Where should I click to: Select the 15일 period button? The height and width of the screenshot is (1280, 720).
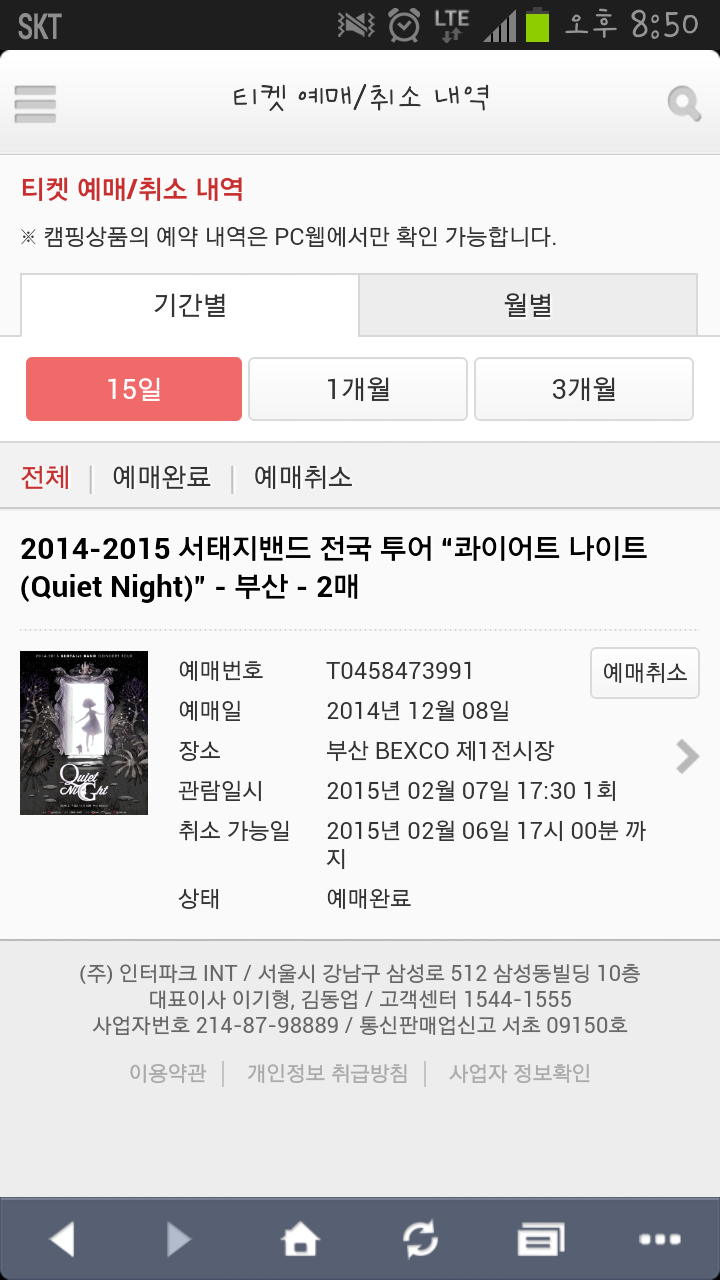134,389
